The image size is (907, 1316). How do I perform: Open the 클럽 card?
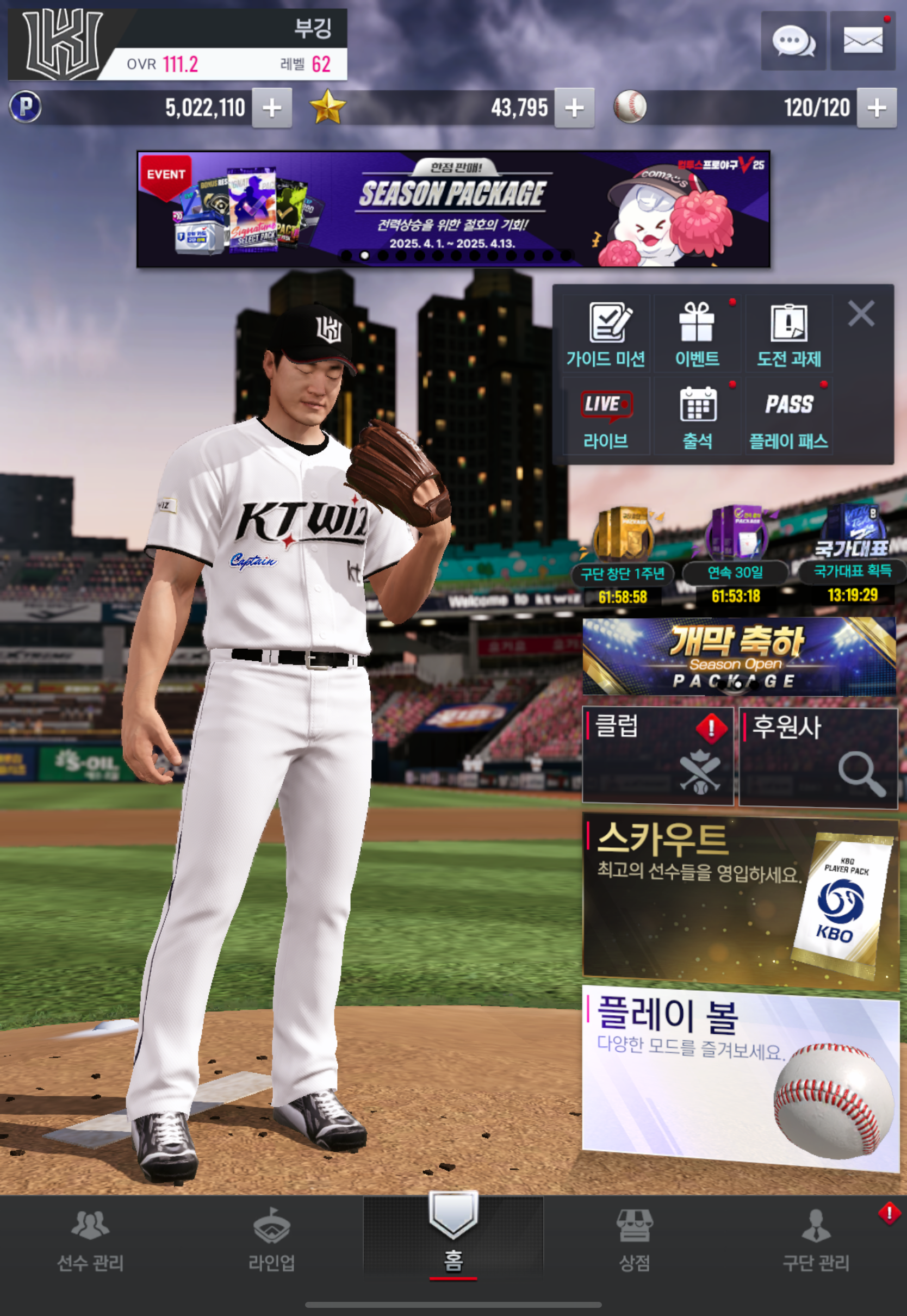[657, 756]
